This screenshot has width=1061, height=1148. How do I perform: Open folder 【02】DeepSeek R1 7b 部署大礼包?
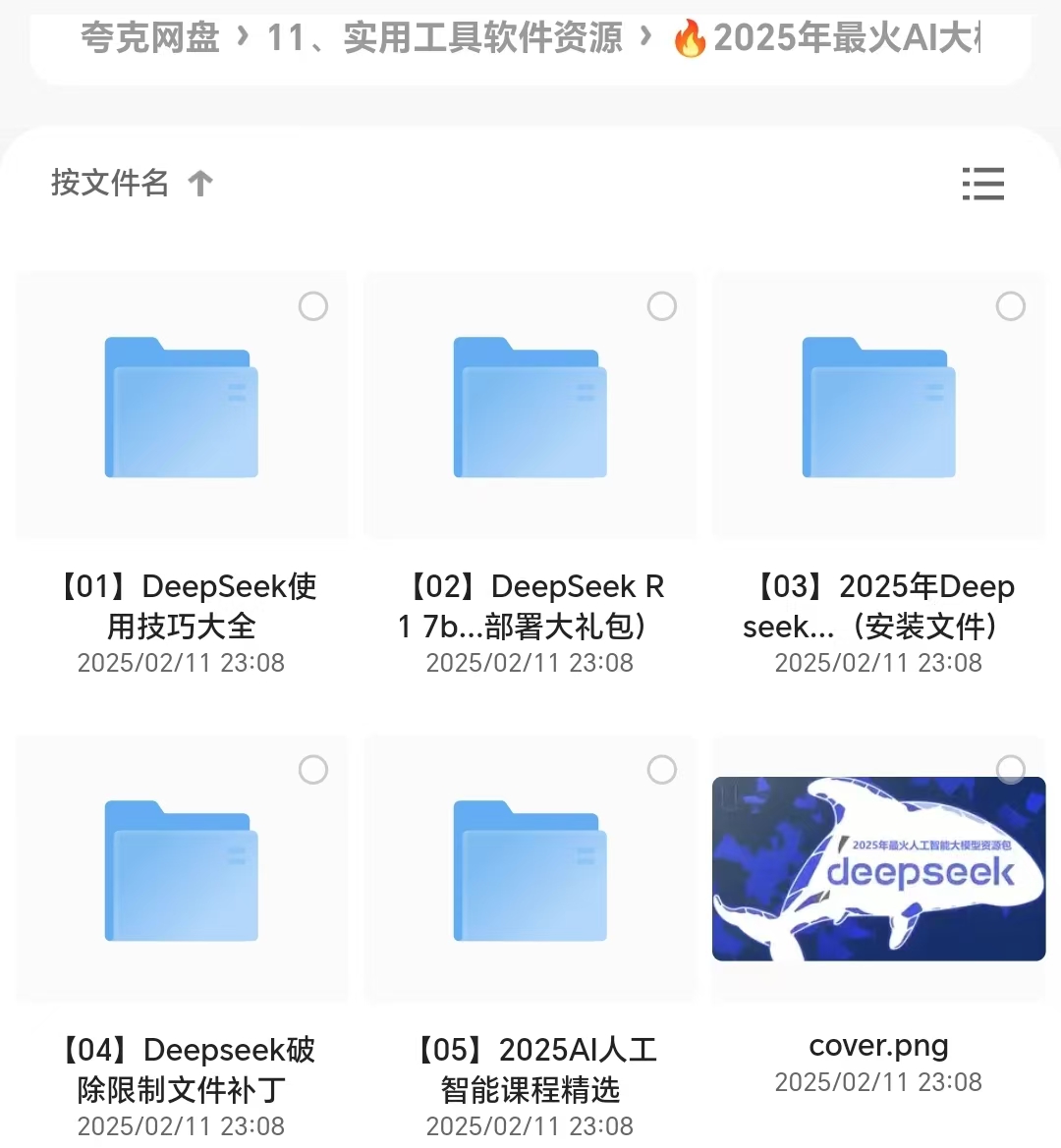(x=530, y=409)
